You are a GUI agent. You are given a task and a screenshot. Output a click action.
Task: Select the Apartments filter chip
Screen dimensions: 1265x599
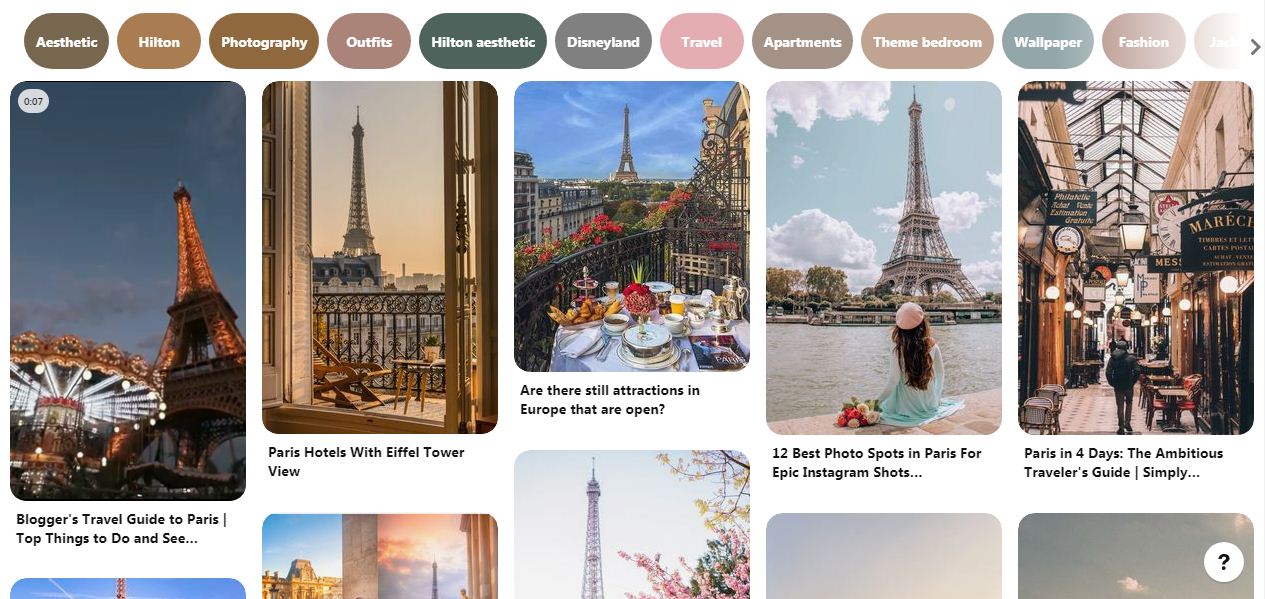click(802, 42)
